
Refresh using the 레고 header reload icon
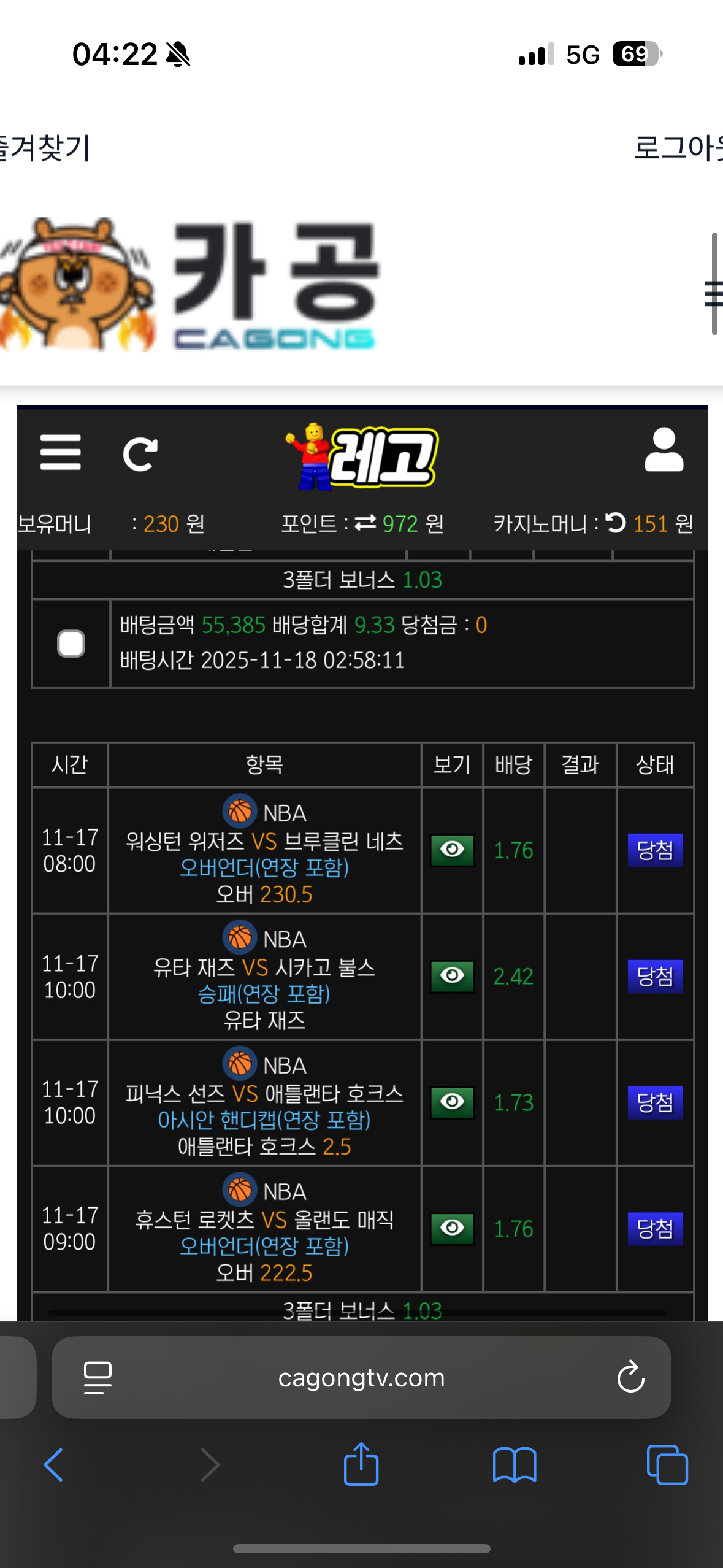click(140, 454)
